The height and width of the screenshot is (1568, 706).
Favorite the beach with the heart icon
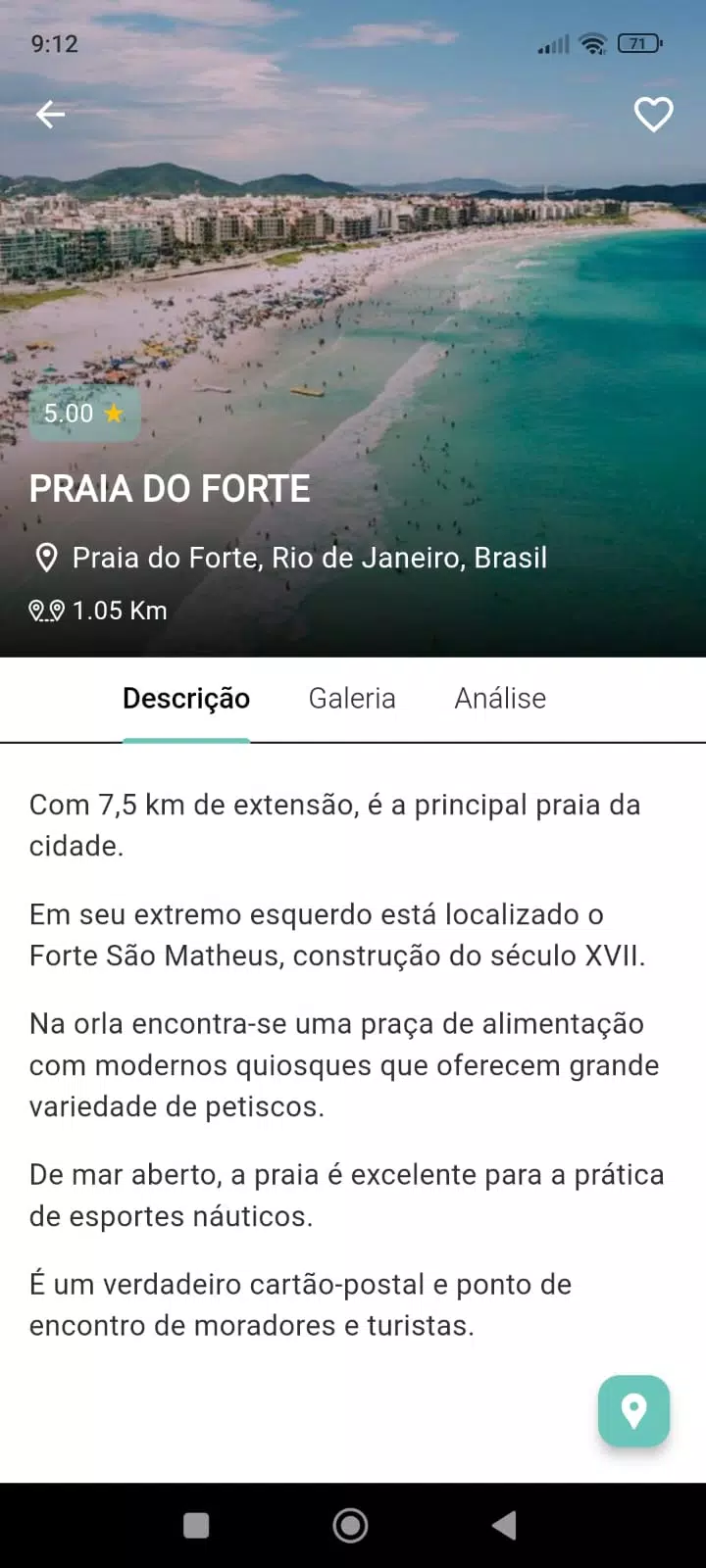click(x=654, y=114)
